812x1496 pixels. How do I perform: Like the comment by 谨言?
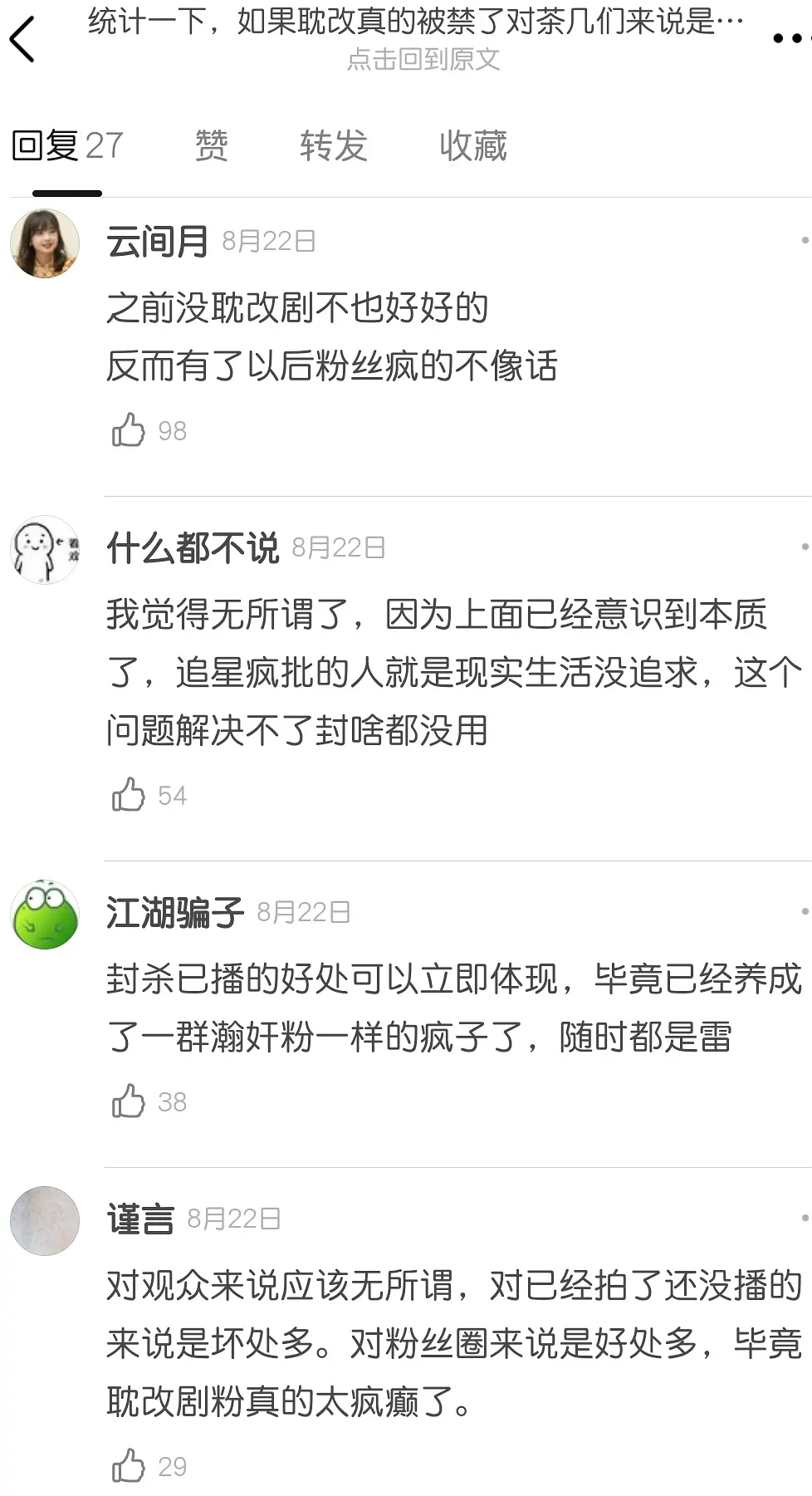click(x=129, y=1466)
